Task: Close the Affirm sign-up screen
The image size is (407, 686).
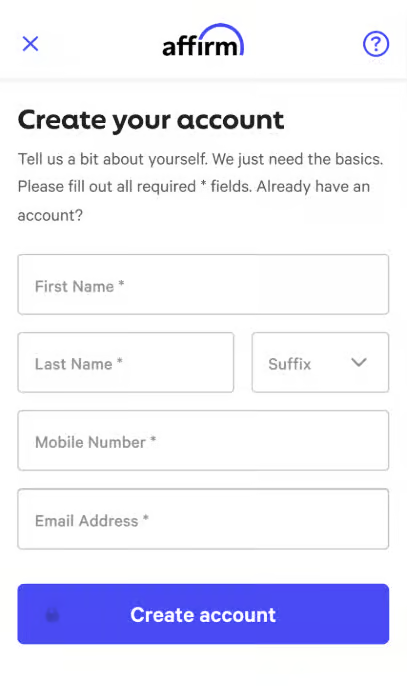Action: (x=30, y=44)
